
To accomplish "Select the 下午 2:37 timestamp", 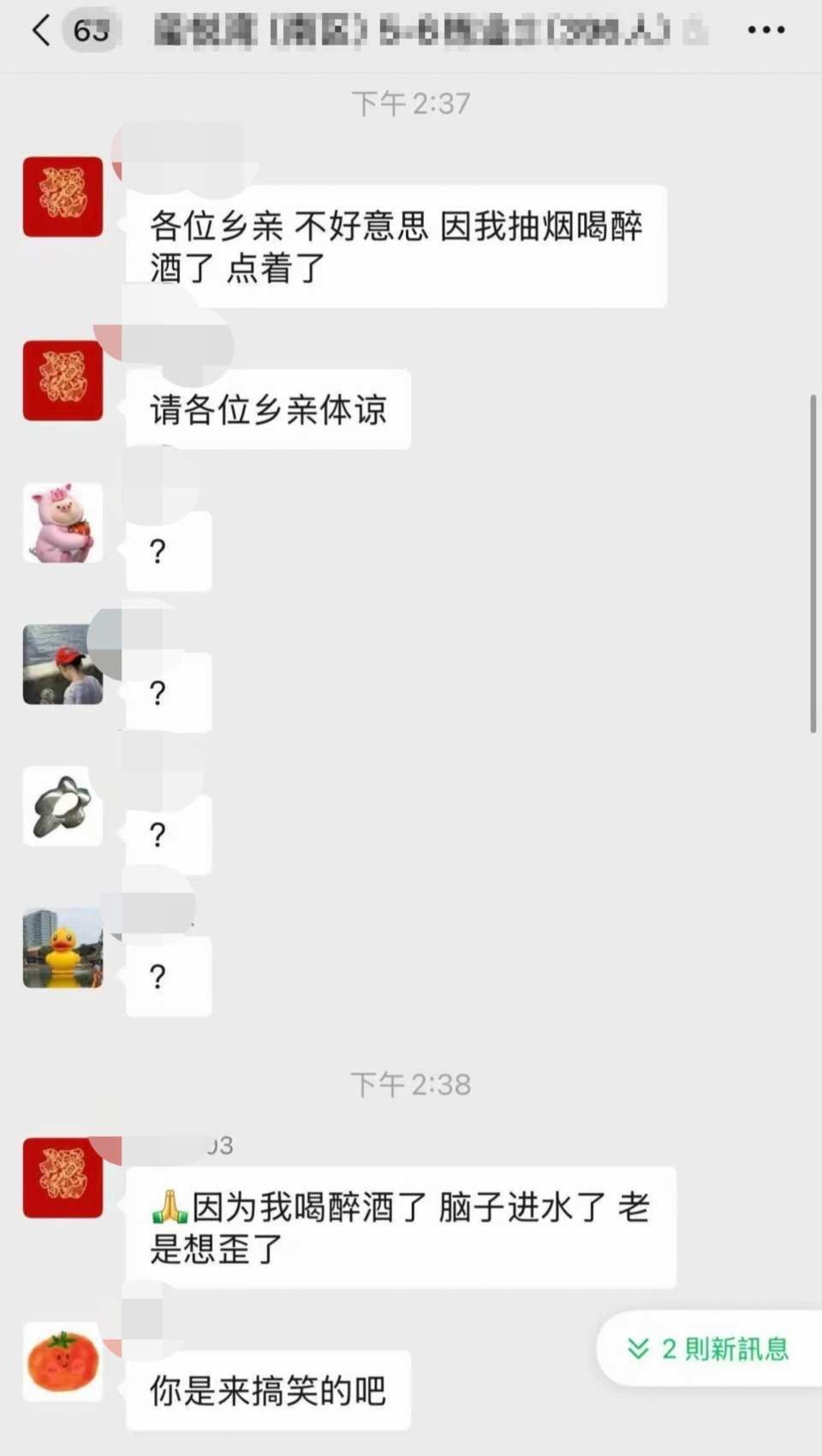I will click(x=411, y=103).
